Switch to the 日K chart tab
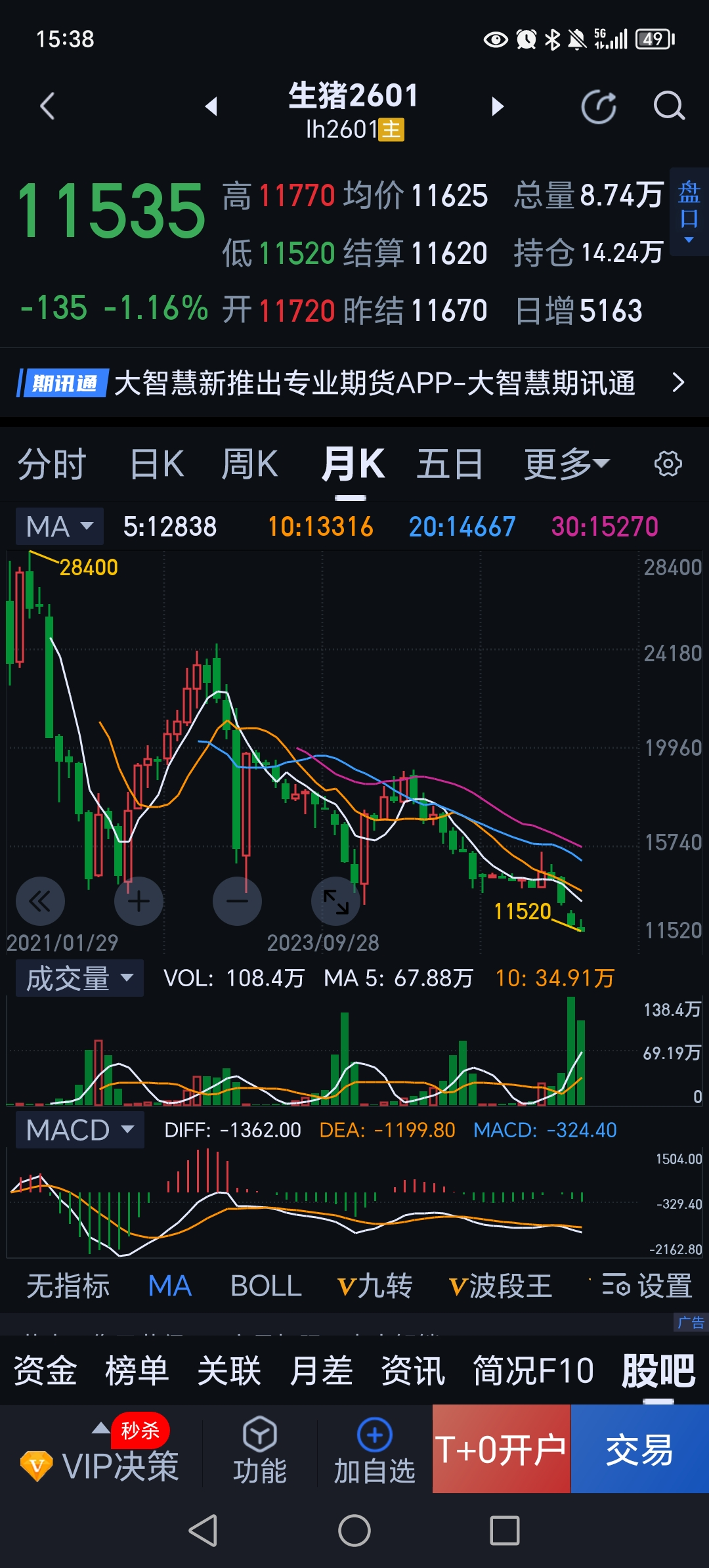Screen dimensions: 709x1568 point(157,465)
